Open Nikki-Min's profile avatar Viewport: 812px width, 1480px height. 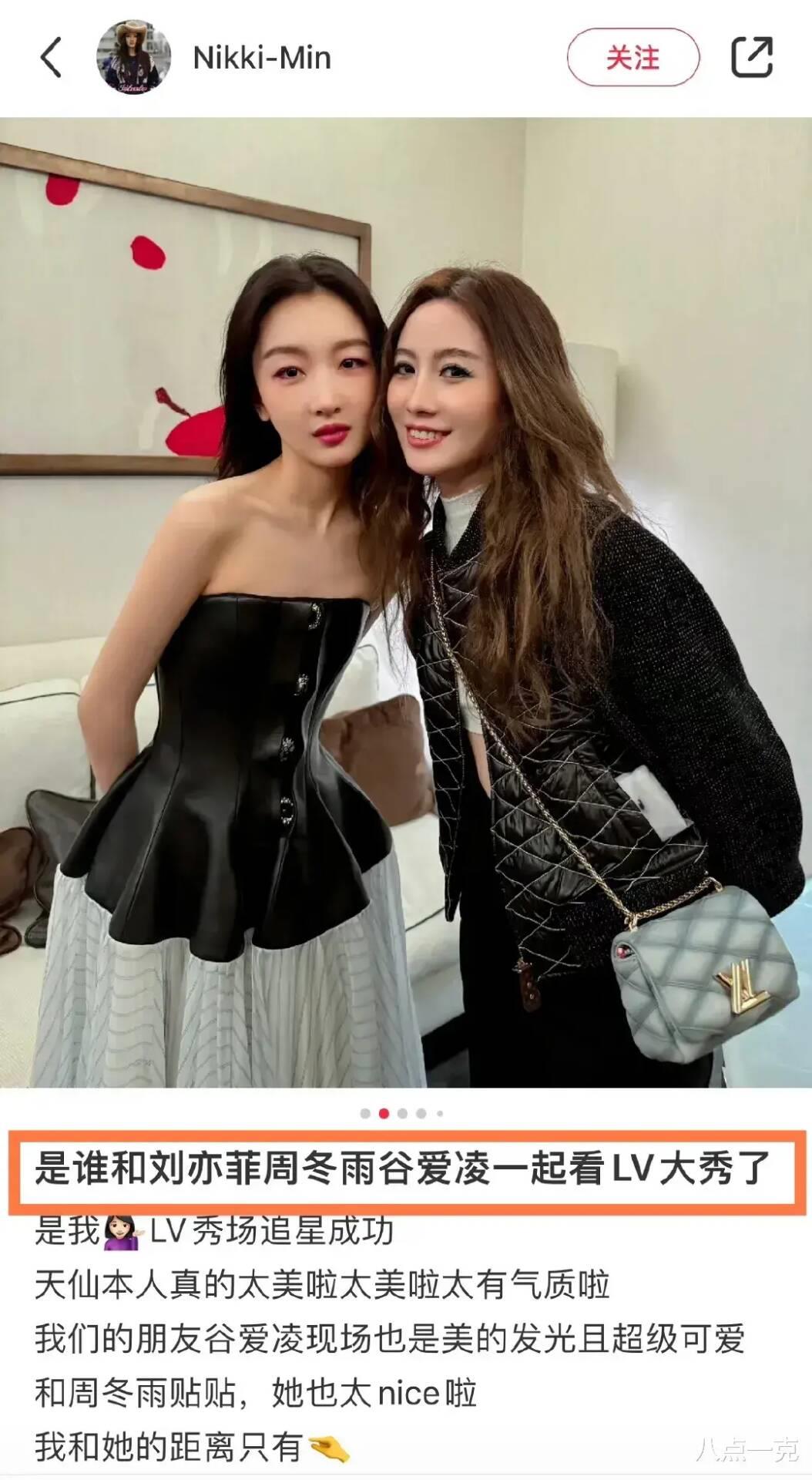pyautogui.click(x=133, y=58)
